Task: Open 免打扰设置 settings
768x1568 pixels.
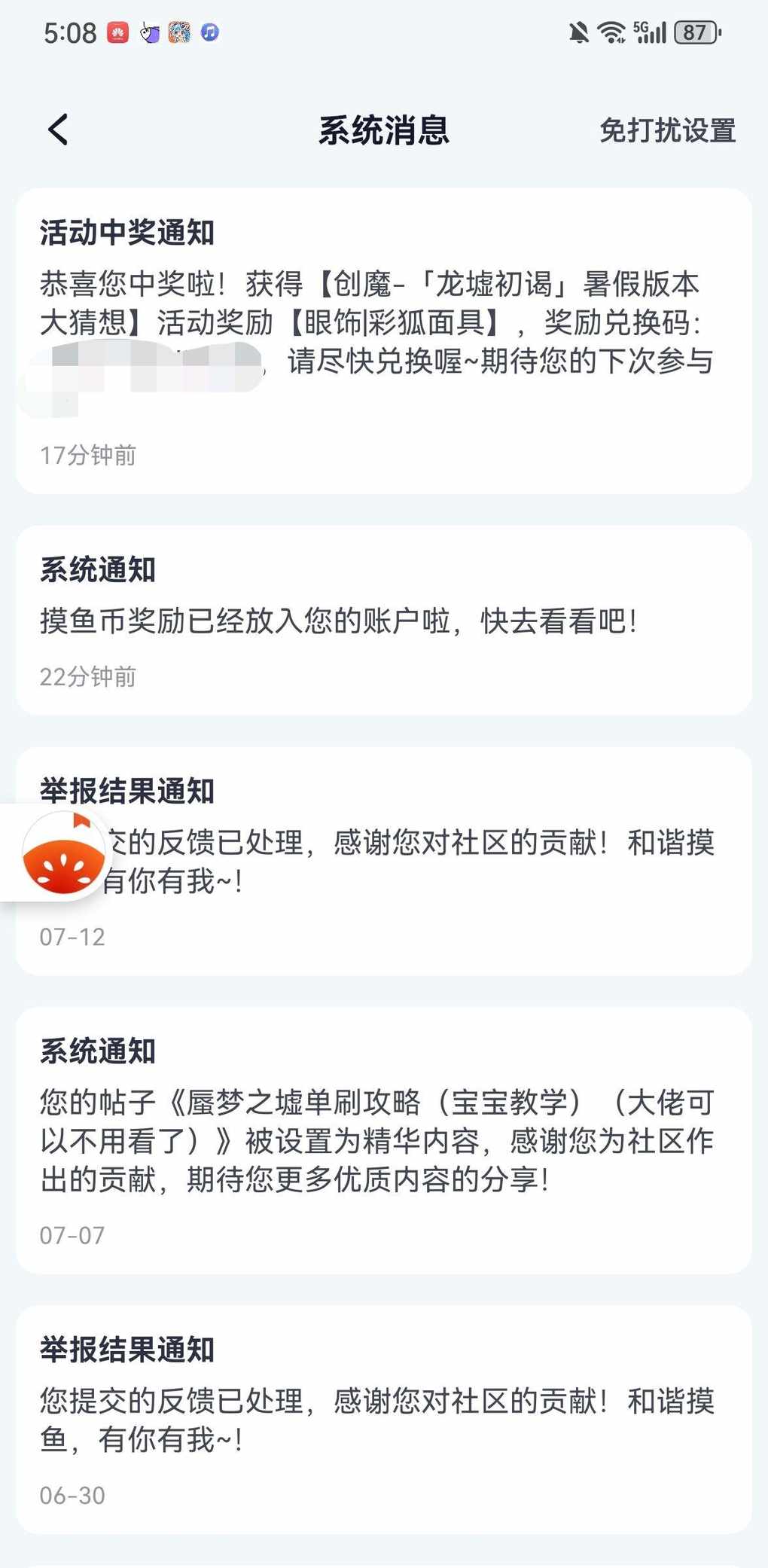Action: coord(667,130)
